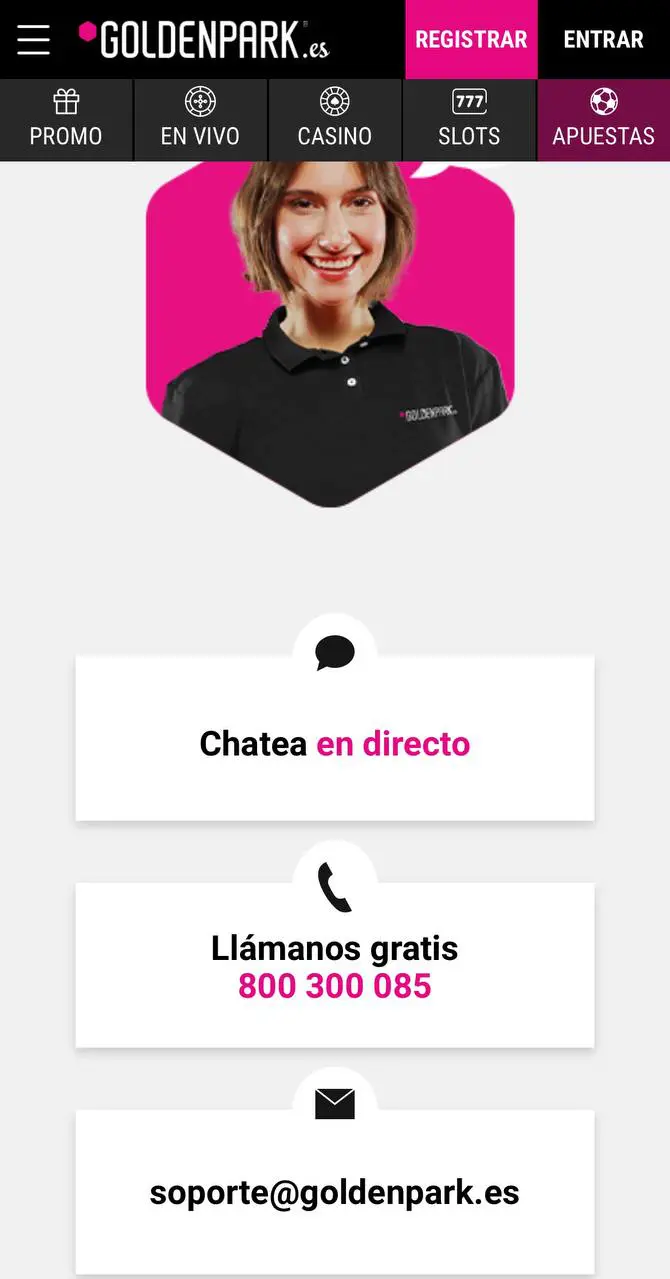670x1279 pixels.
Task: Email soporte@goldenpark.es
Action: (x=335, y=1192)
